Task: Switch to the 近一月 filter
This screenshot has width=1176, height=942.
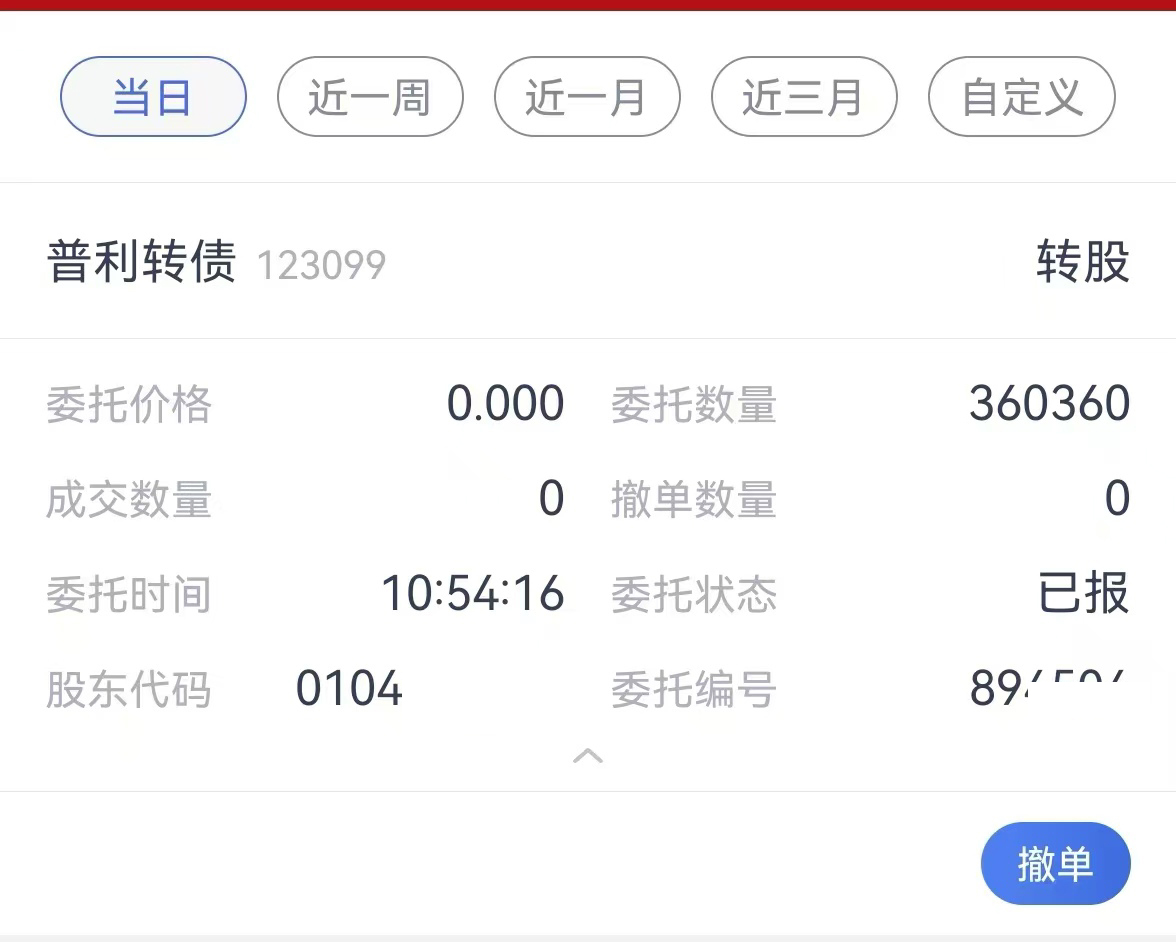Action: point(587,97)
